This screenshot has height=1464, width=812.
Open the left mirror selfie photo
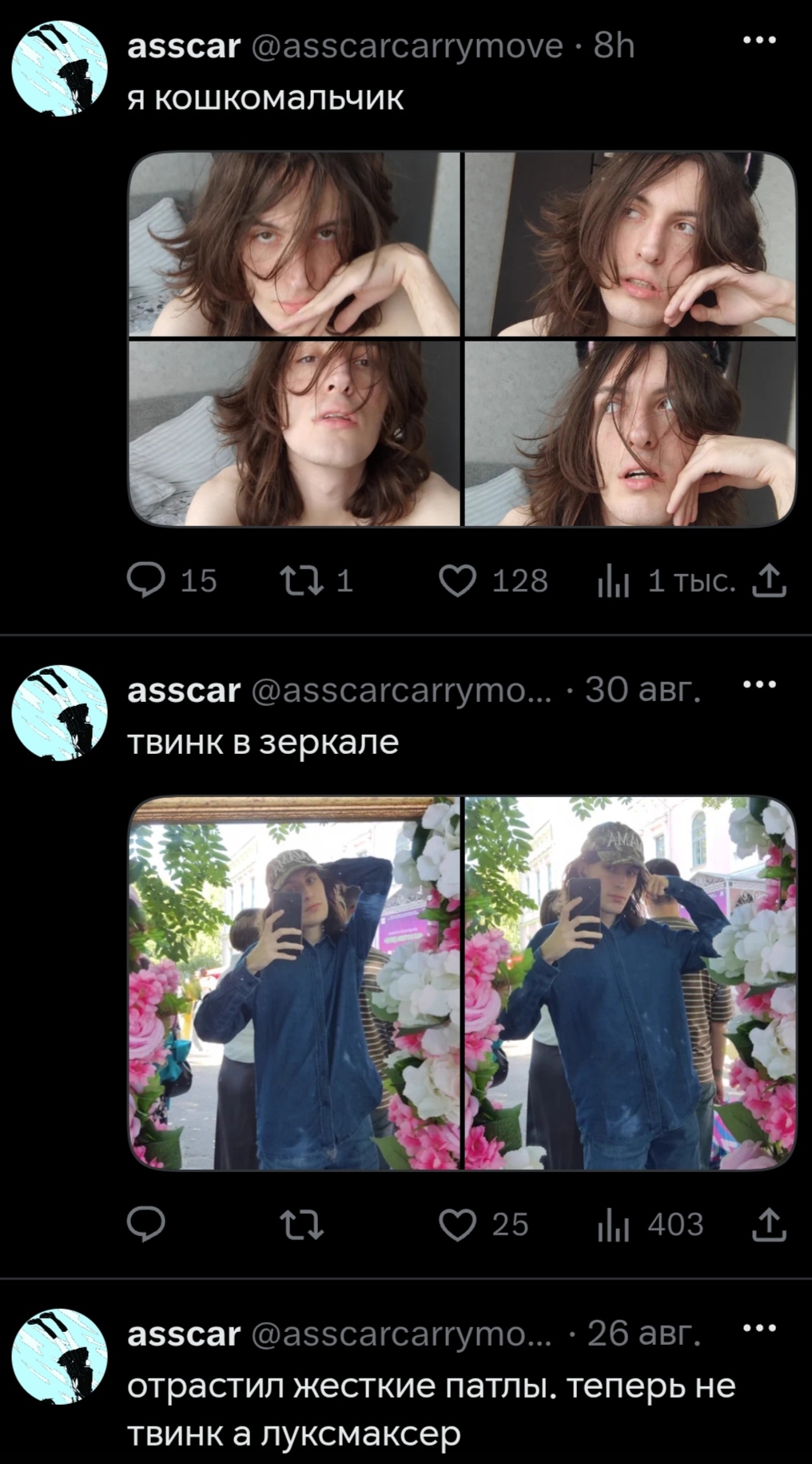(x=294, y=983)
